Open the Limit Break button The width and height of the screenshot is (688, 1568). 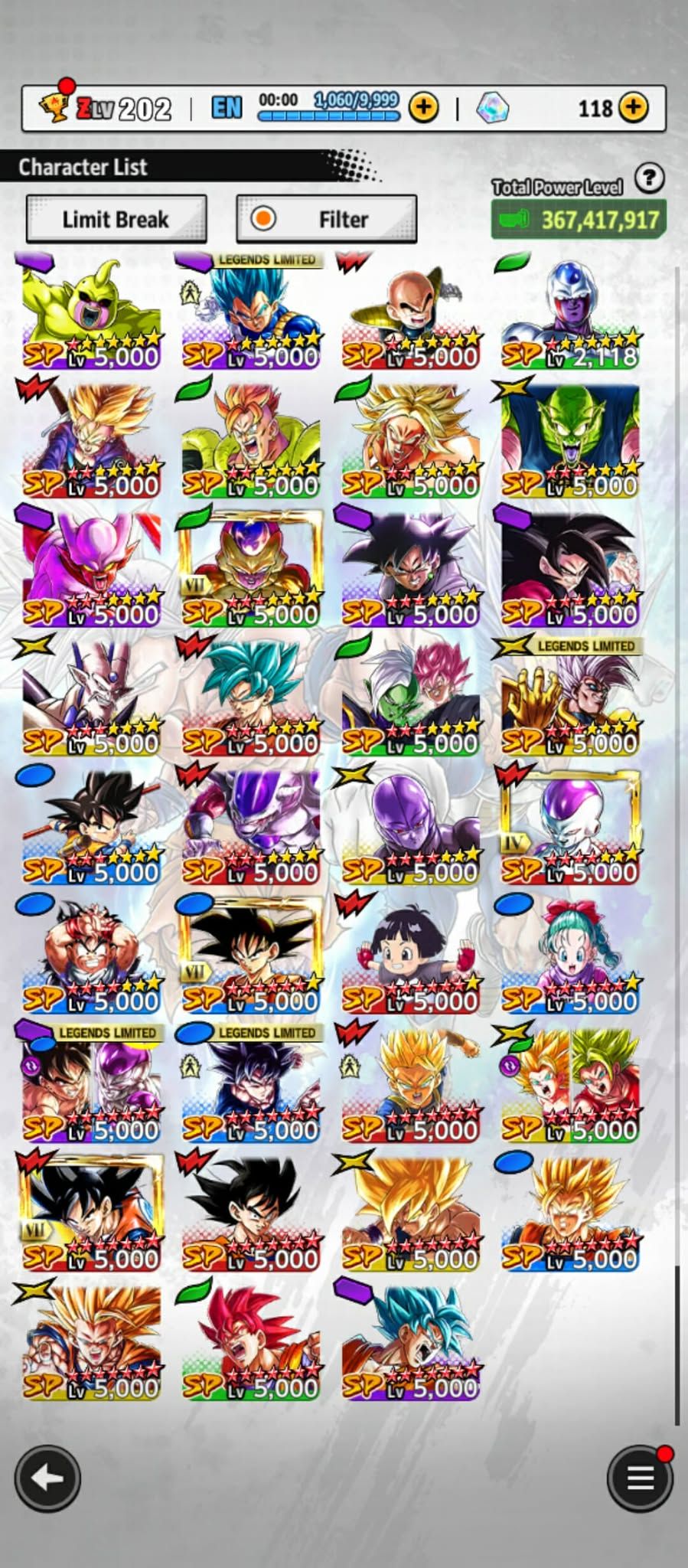point(116,219)
